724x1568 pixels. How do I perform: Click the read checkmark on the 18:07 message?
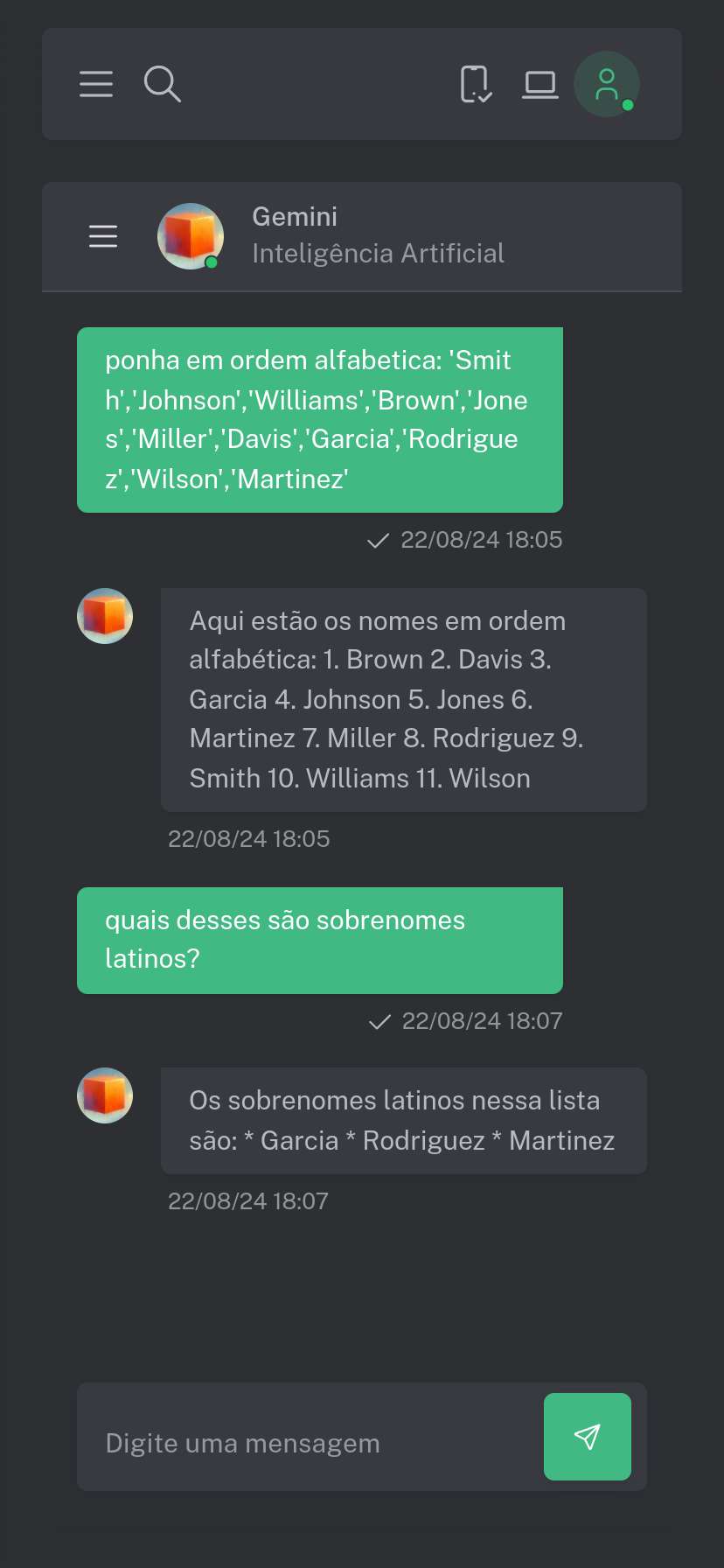378,1020
